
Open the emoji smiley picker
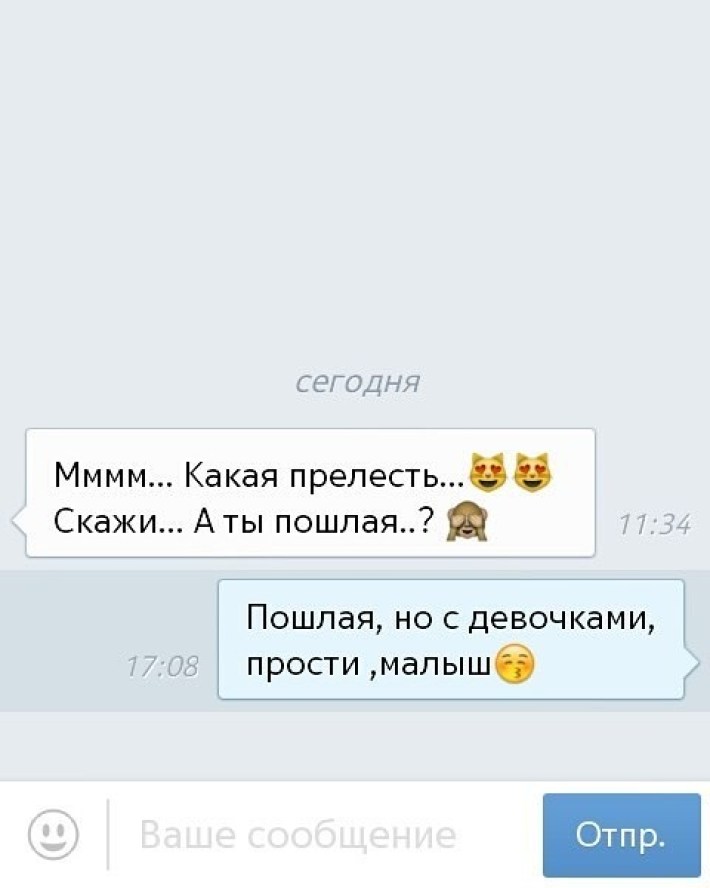(x=53, y=835)
